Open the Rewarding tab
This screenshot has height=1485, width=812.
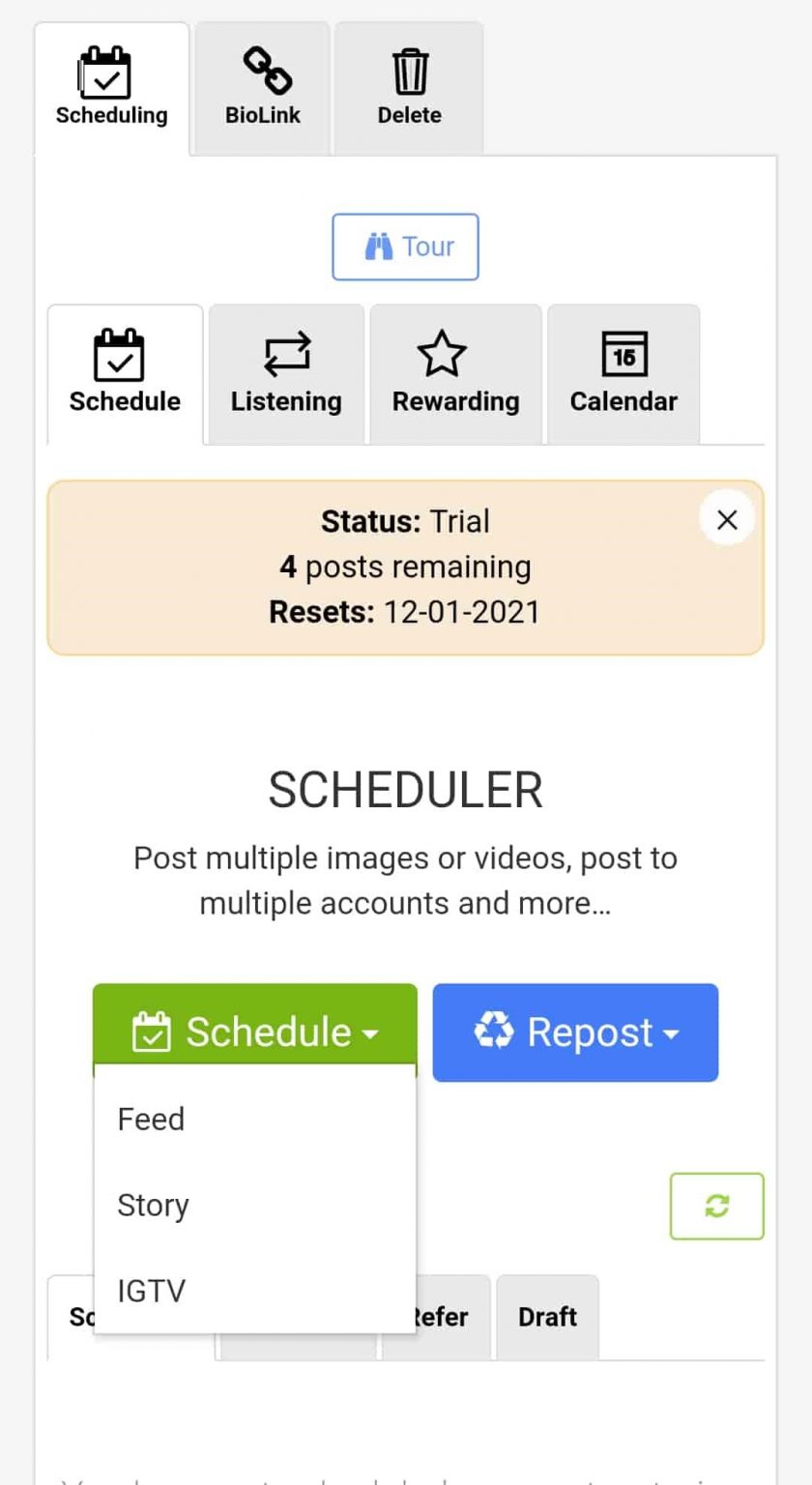[455, 374]
